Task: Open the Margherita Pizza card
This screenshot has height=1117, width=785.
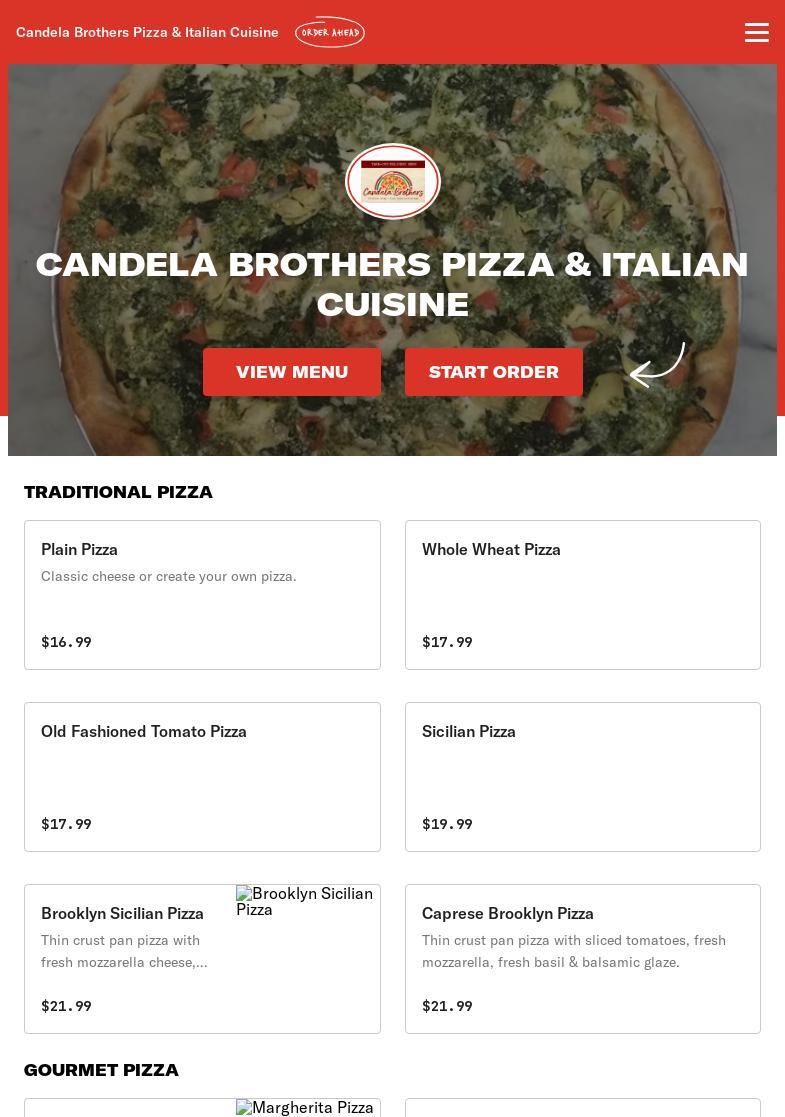Action: click(202, 1108)
